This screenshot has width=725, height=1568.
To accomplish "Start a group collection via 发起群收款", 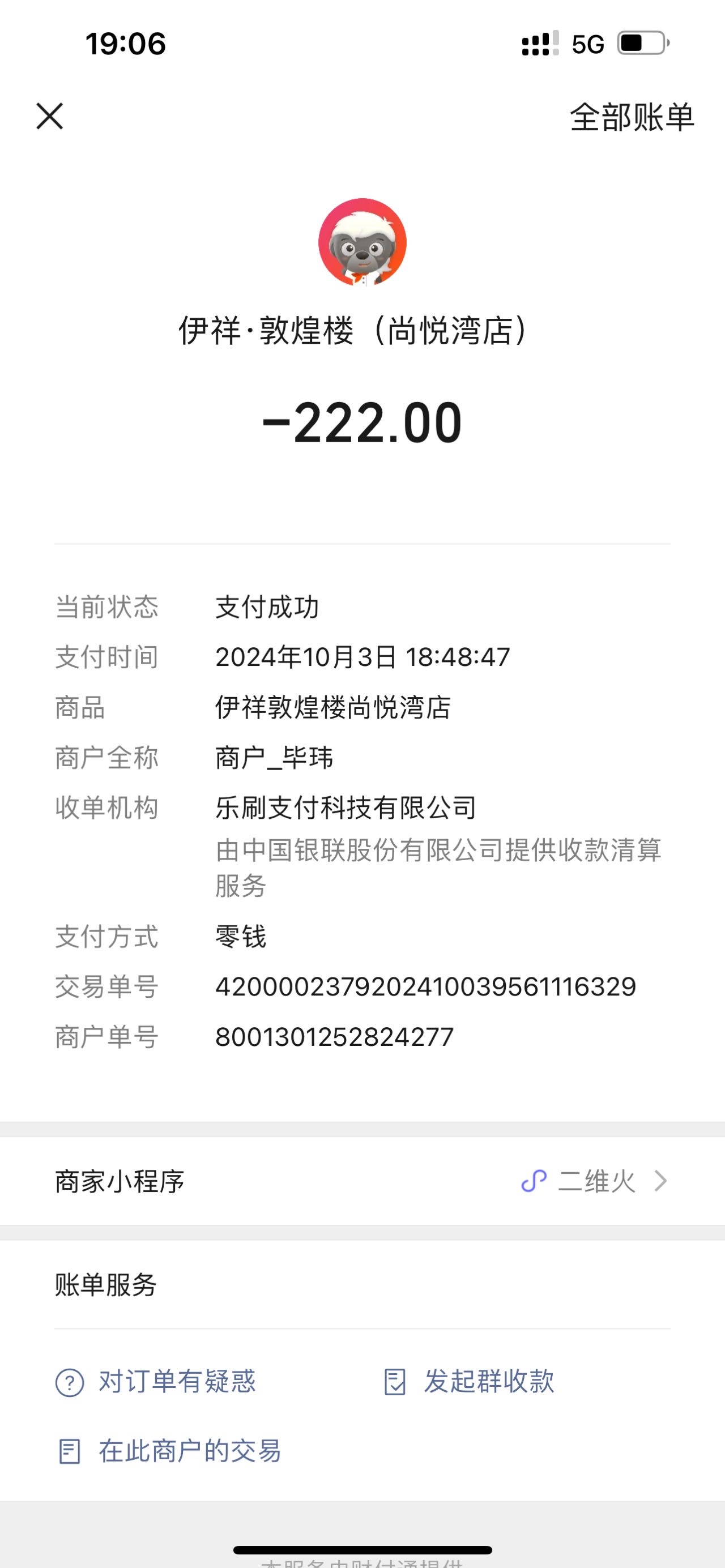I will (469, 1381).
